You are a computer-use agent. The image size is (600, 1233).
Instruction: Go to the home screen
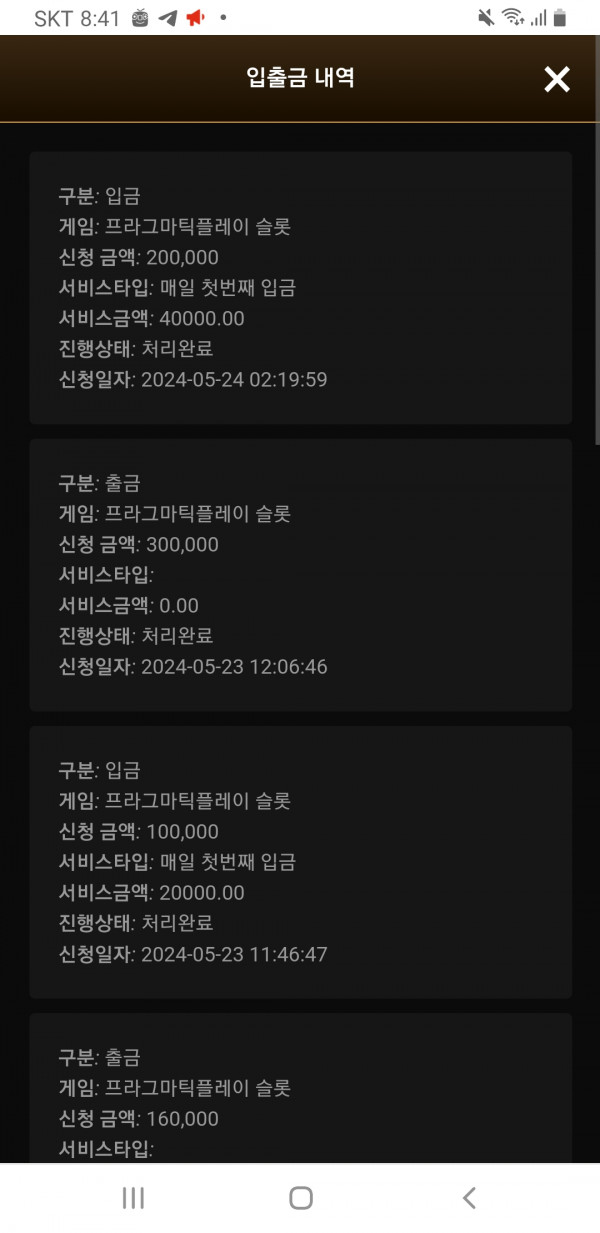pos(300,1197)
